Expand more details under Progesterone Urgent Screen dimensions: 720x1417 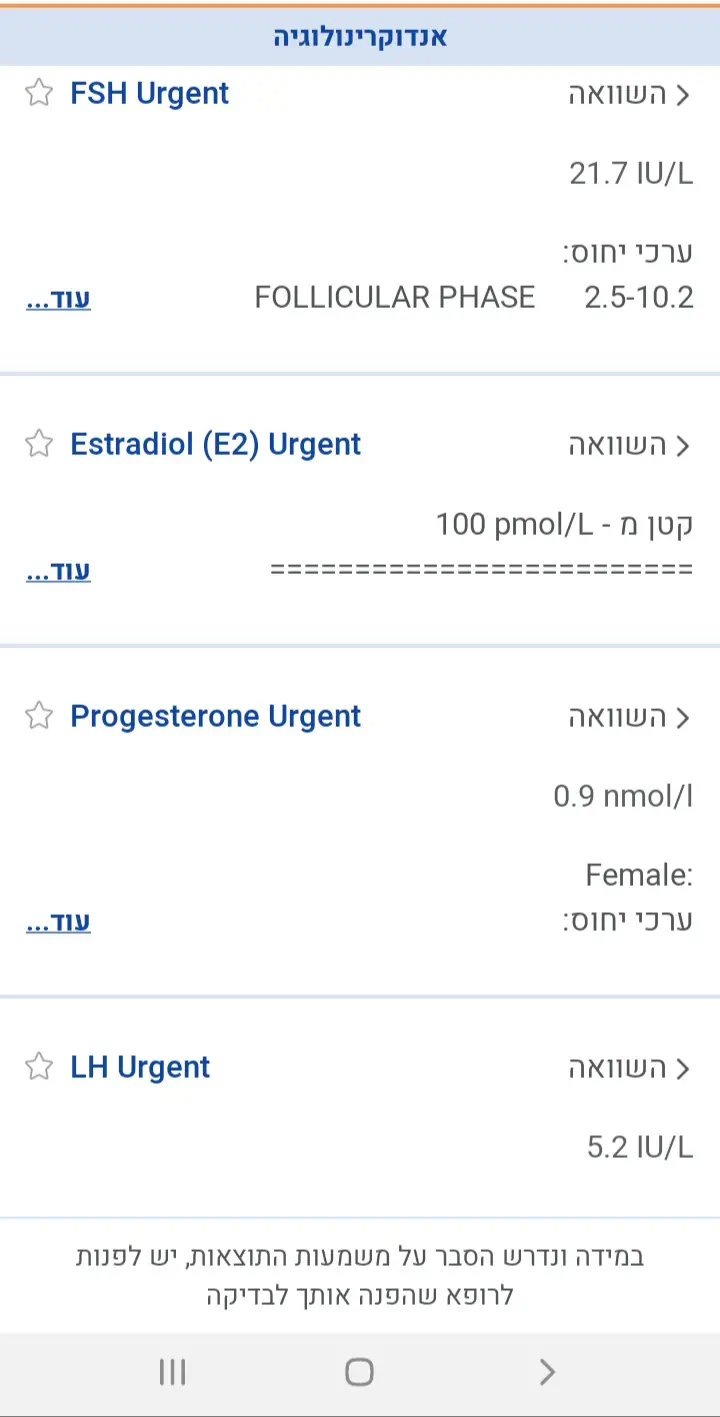(58, 922)
